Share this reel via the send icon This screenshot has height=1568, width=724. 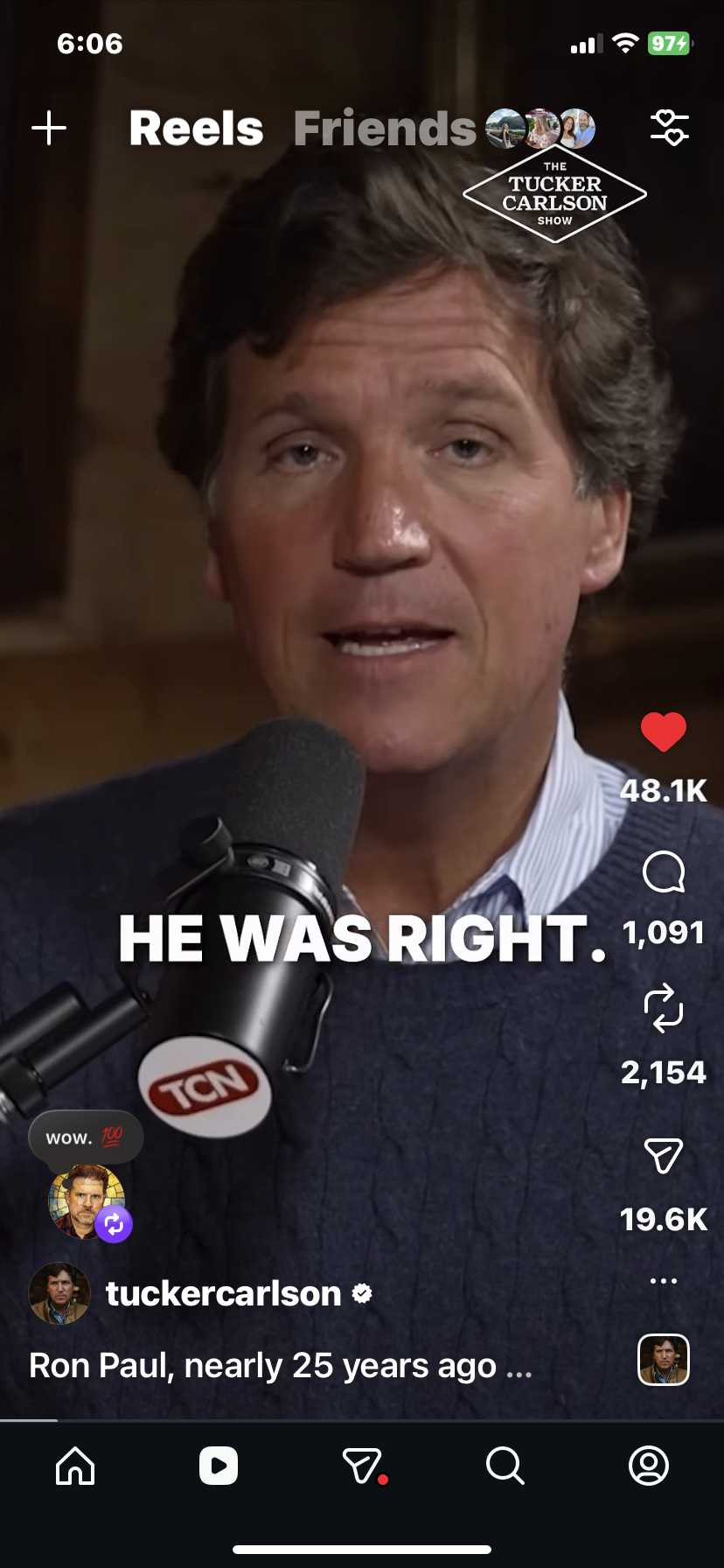point(664,1156)
